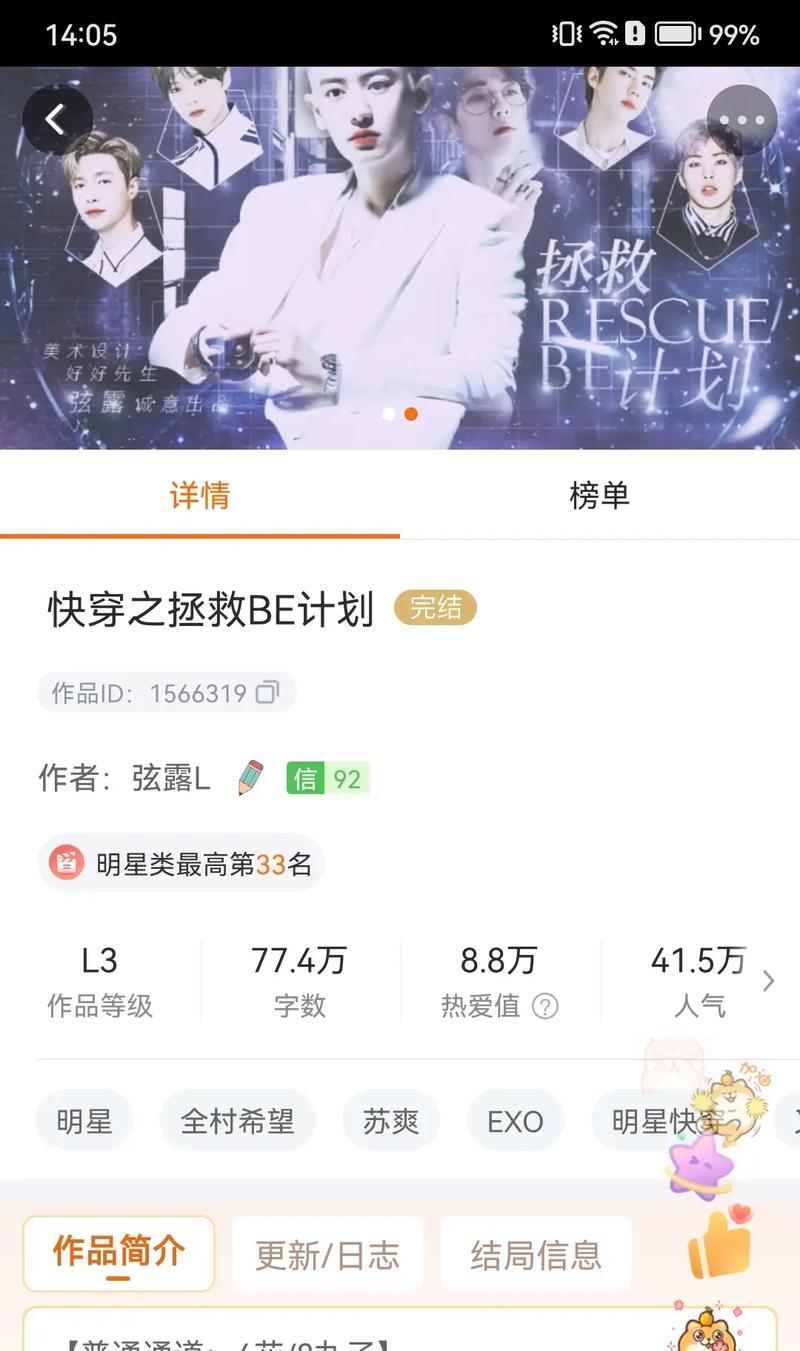Select the 作品简介 section
Viewport: 800px width, 1351px height.
pos(119,1253)
